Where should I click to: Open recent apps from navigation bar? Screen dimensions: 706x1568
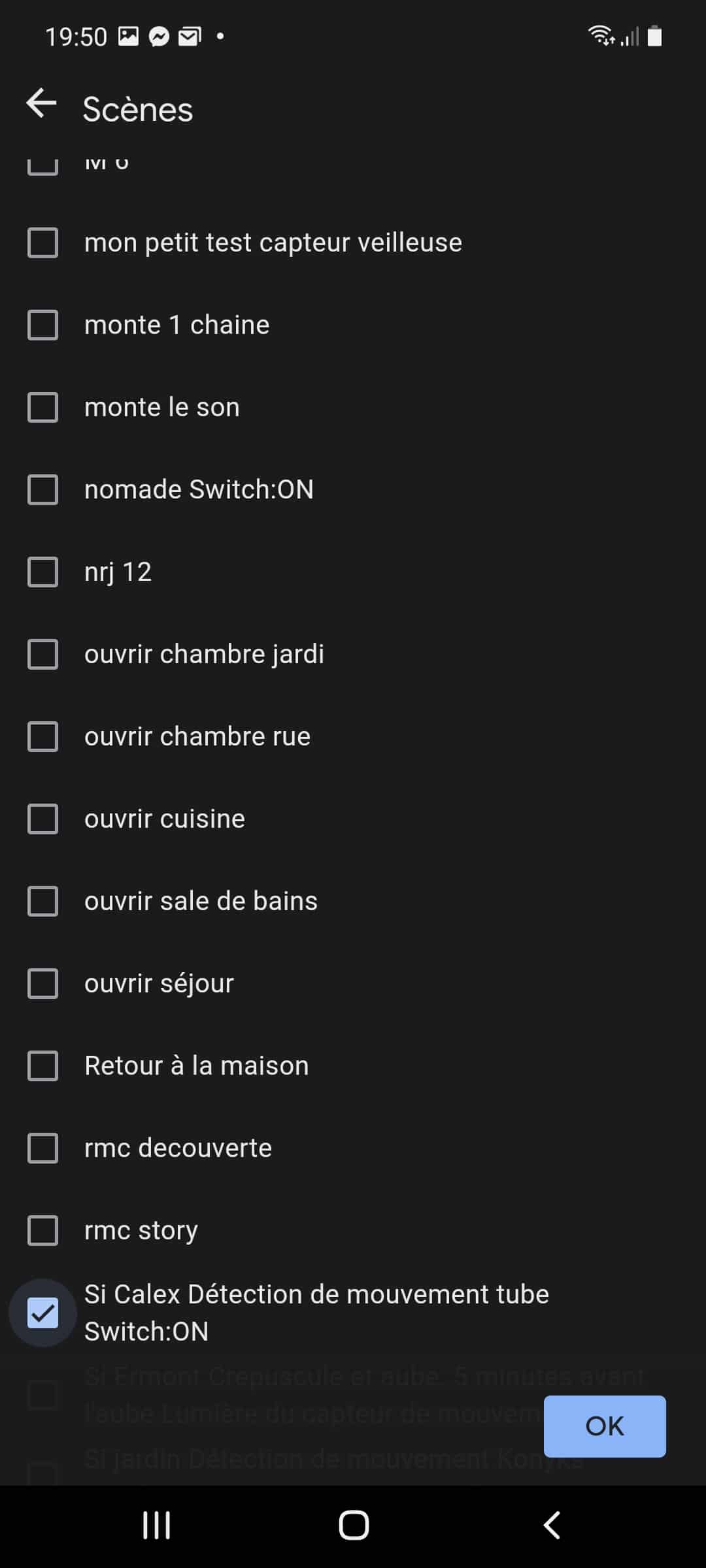(156, 1526)
